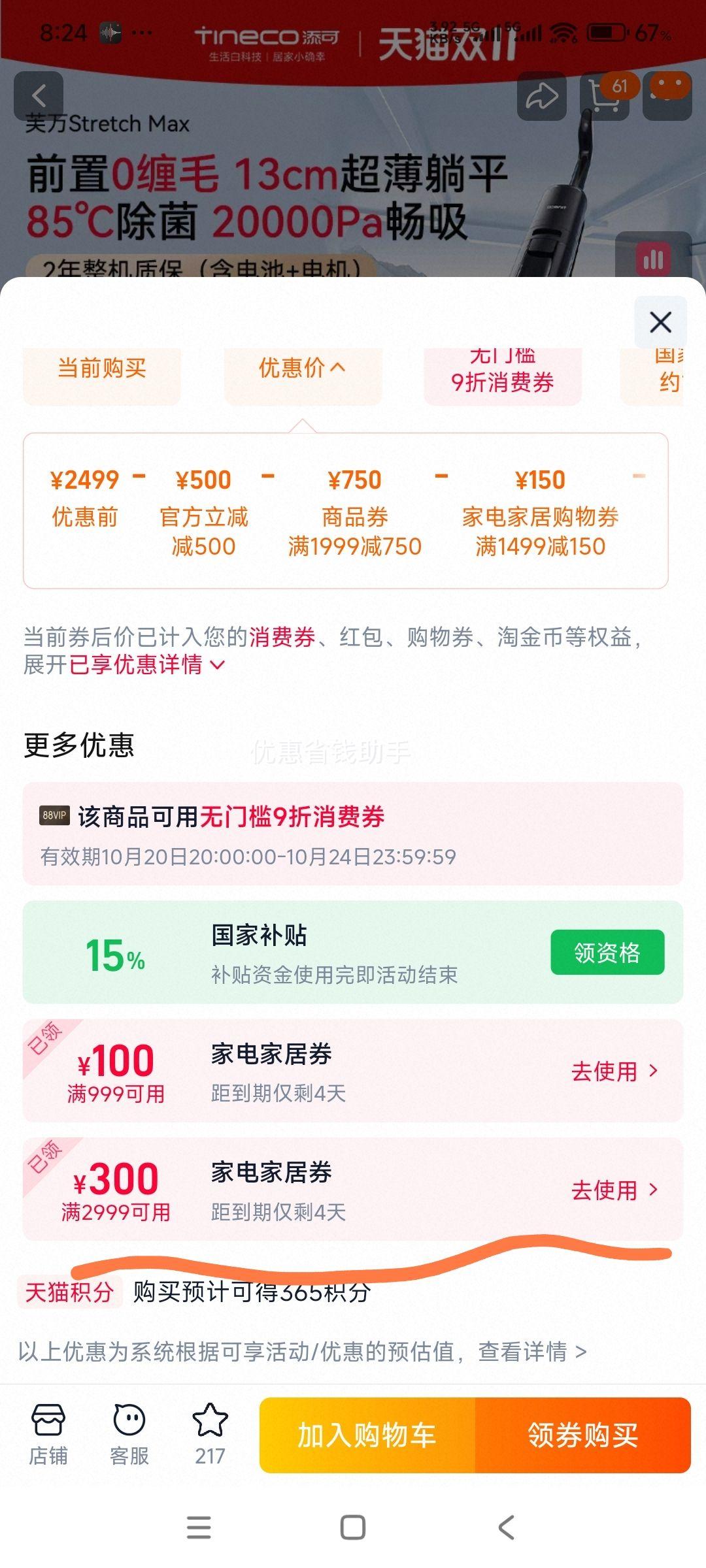Select the 当前购买 tab
This screenshot has height=1568, width=706.
click(x=102, y=369)
